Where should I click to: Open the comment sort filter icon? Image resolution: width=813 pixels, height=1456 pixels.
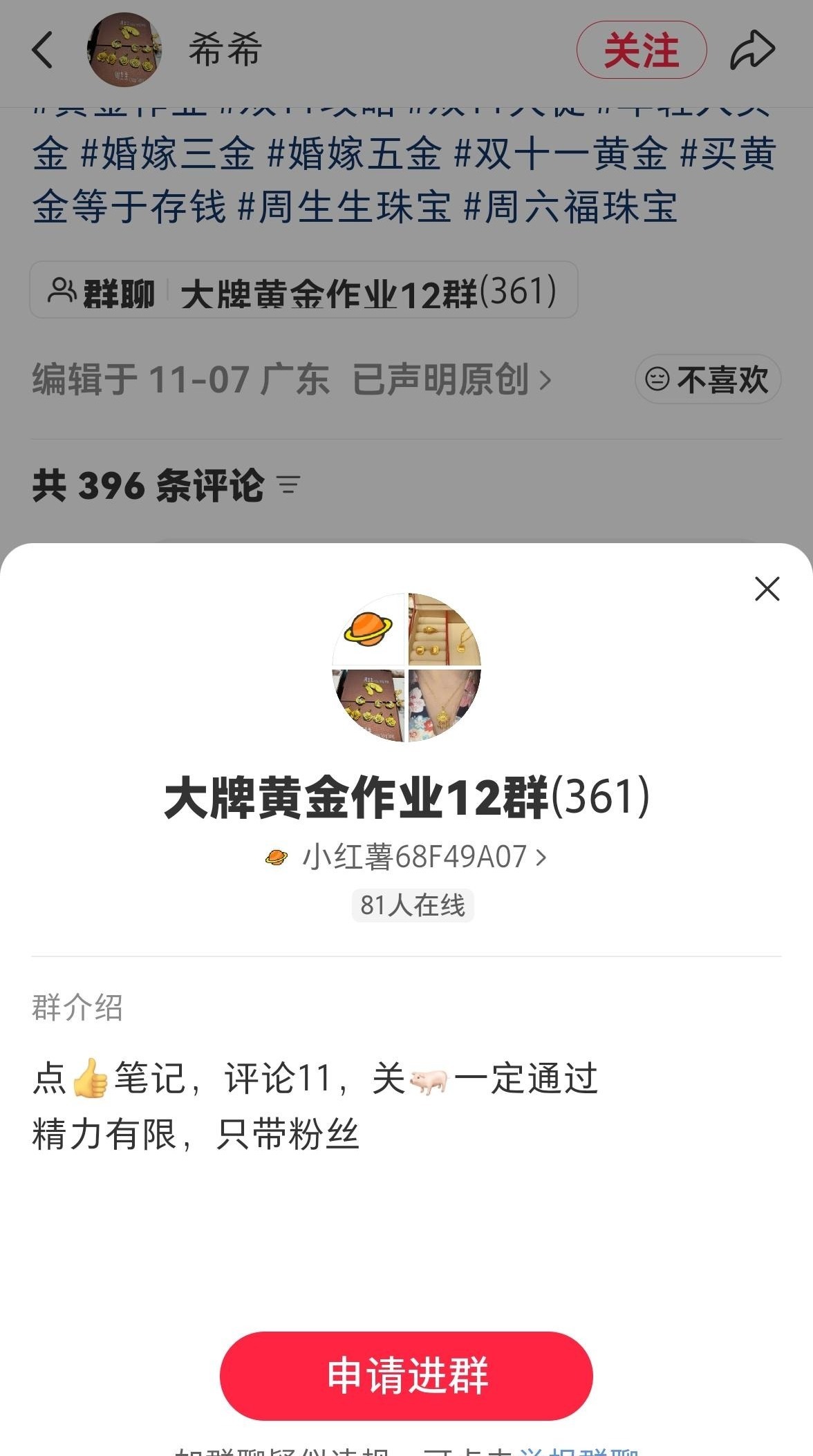click(x=288, y=485)
